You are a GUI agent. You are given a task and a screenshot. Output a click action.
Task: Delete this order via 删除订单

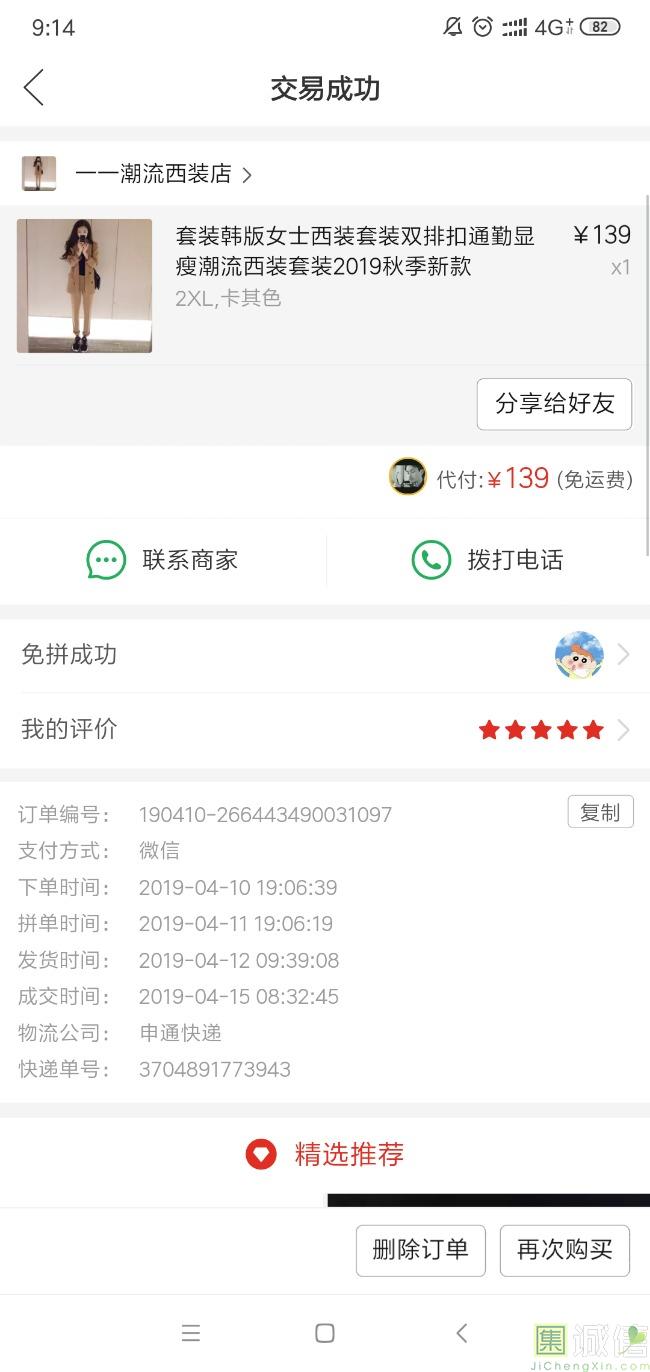click(x=420, y=1250)
